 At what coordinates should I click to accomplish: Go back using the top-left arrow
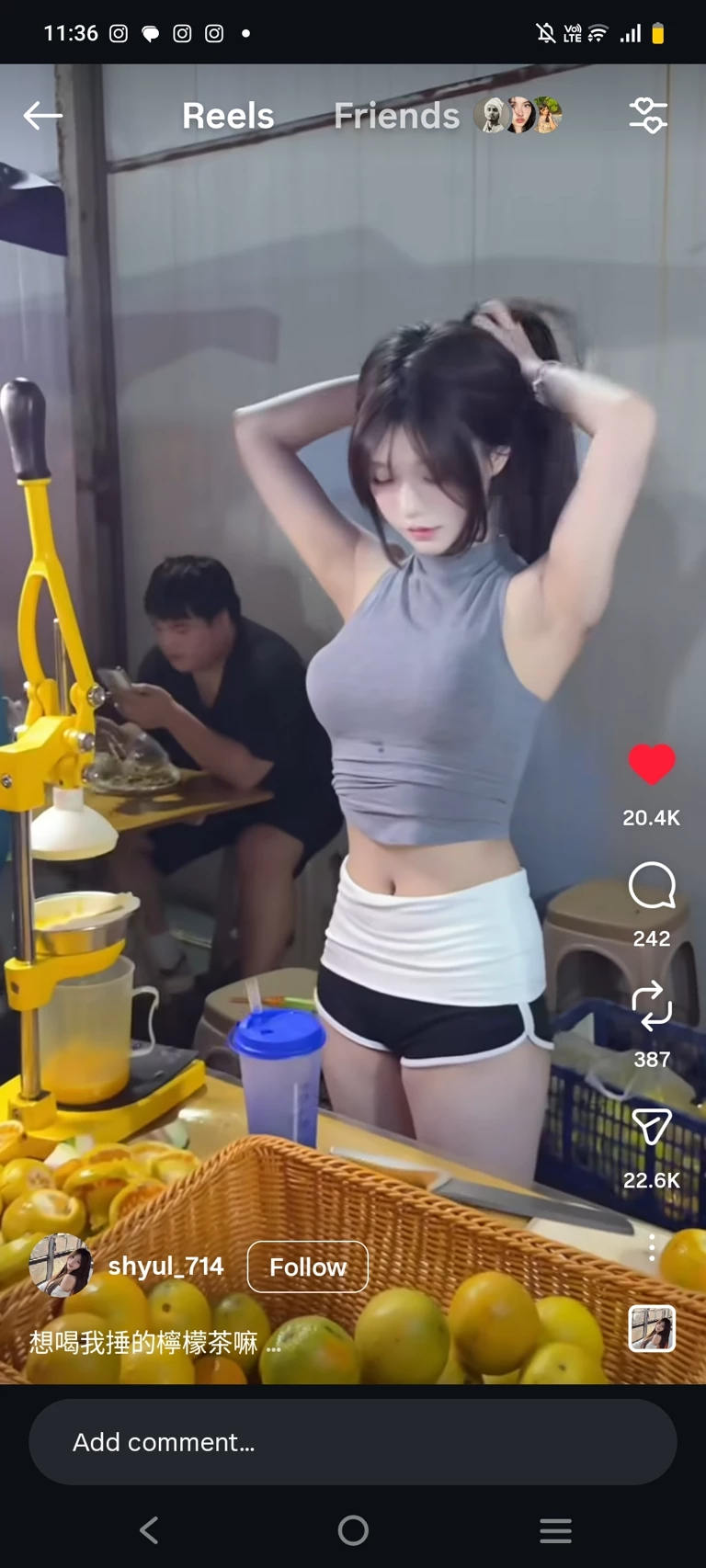pos(42,116)
